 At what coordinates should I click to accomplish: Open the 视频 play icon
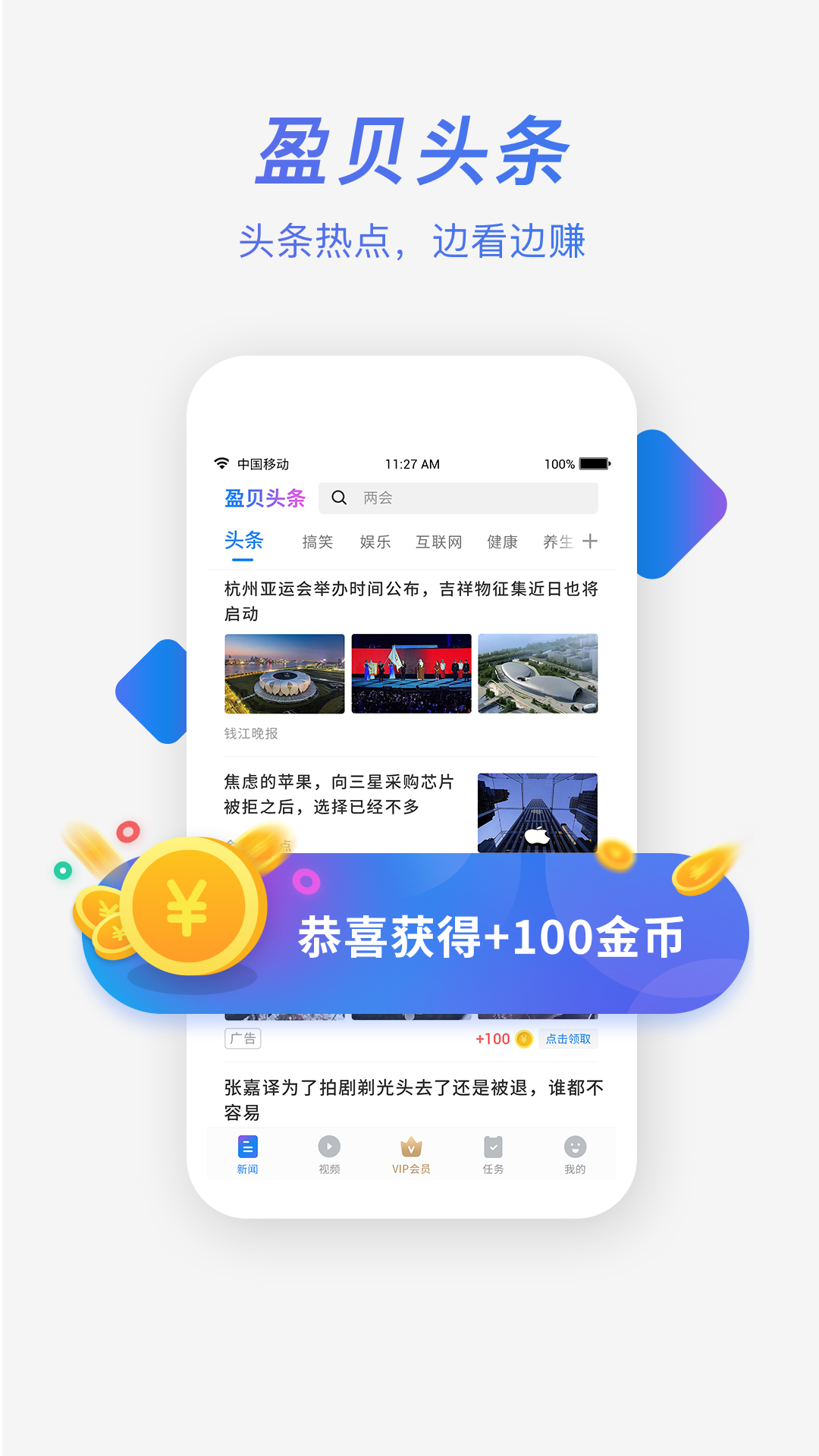[x=329, y=1147]
